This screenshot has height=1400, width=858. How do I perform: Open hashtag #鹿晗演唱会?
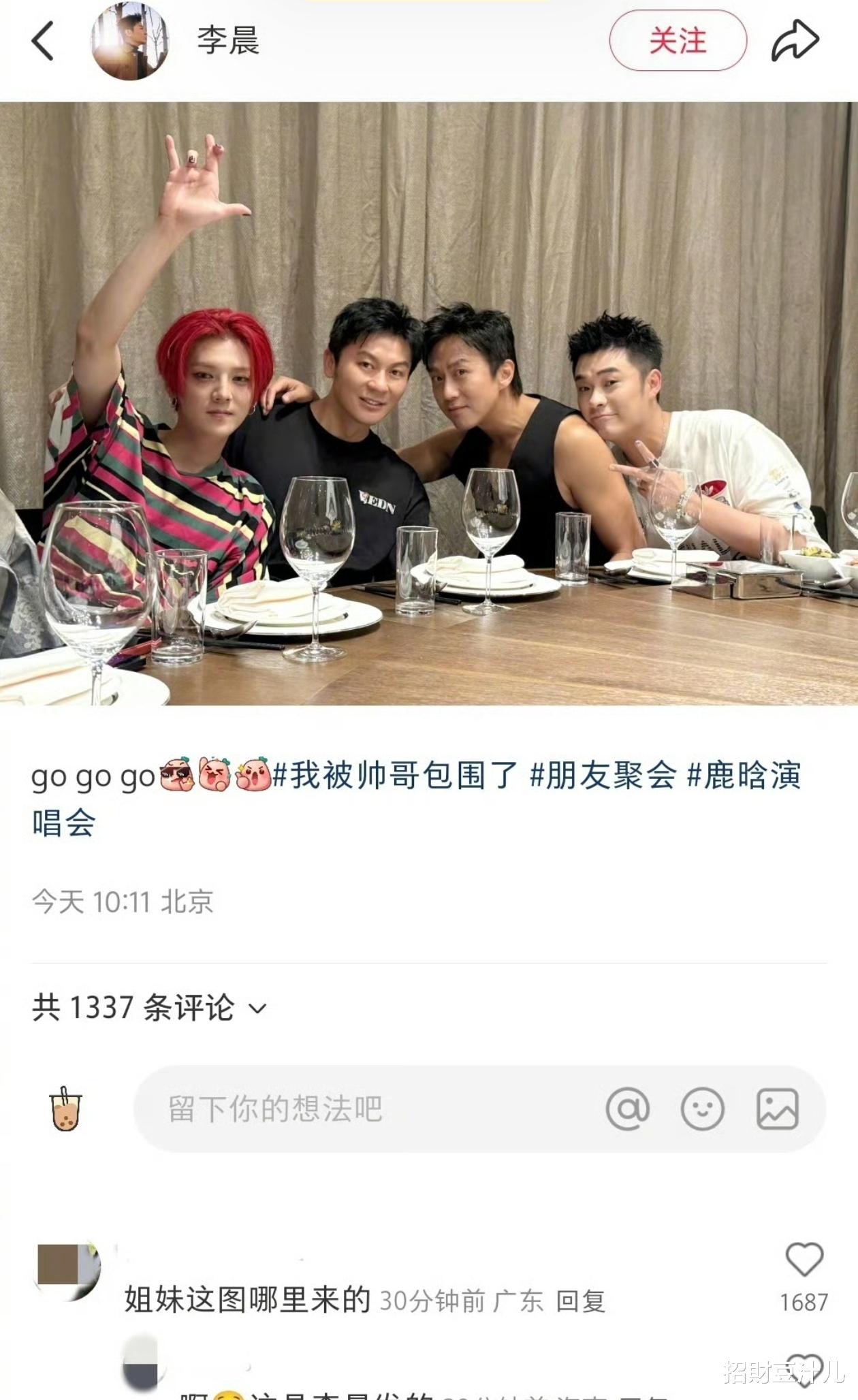coord(416,799)
